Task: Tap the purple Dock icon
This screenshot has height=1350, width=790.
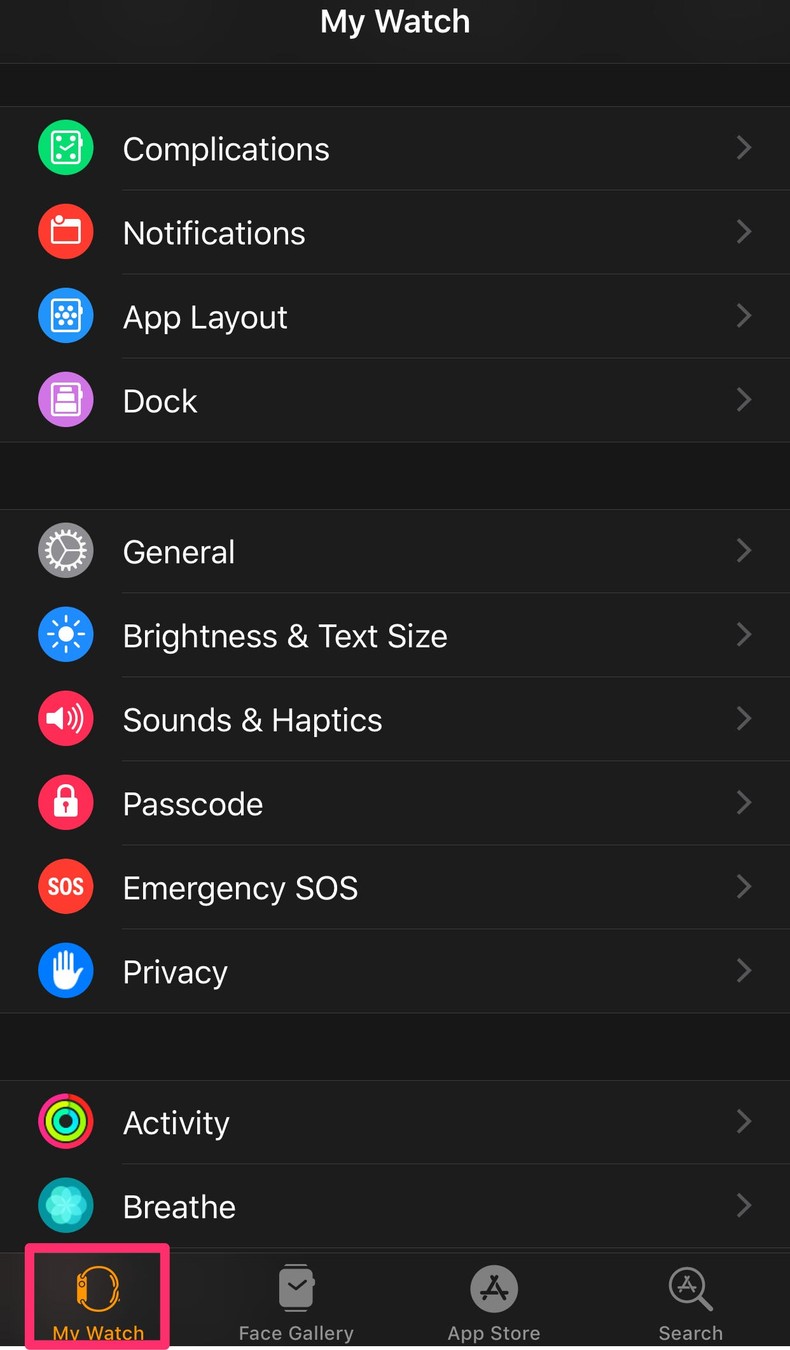Action: [x=65, y=399]
